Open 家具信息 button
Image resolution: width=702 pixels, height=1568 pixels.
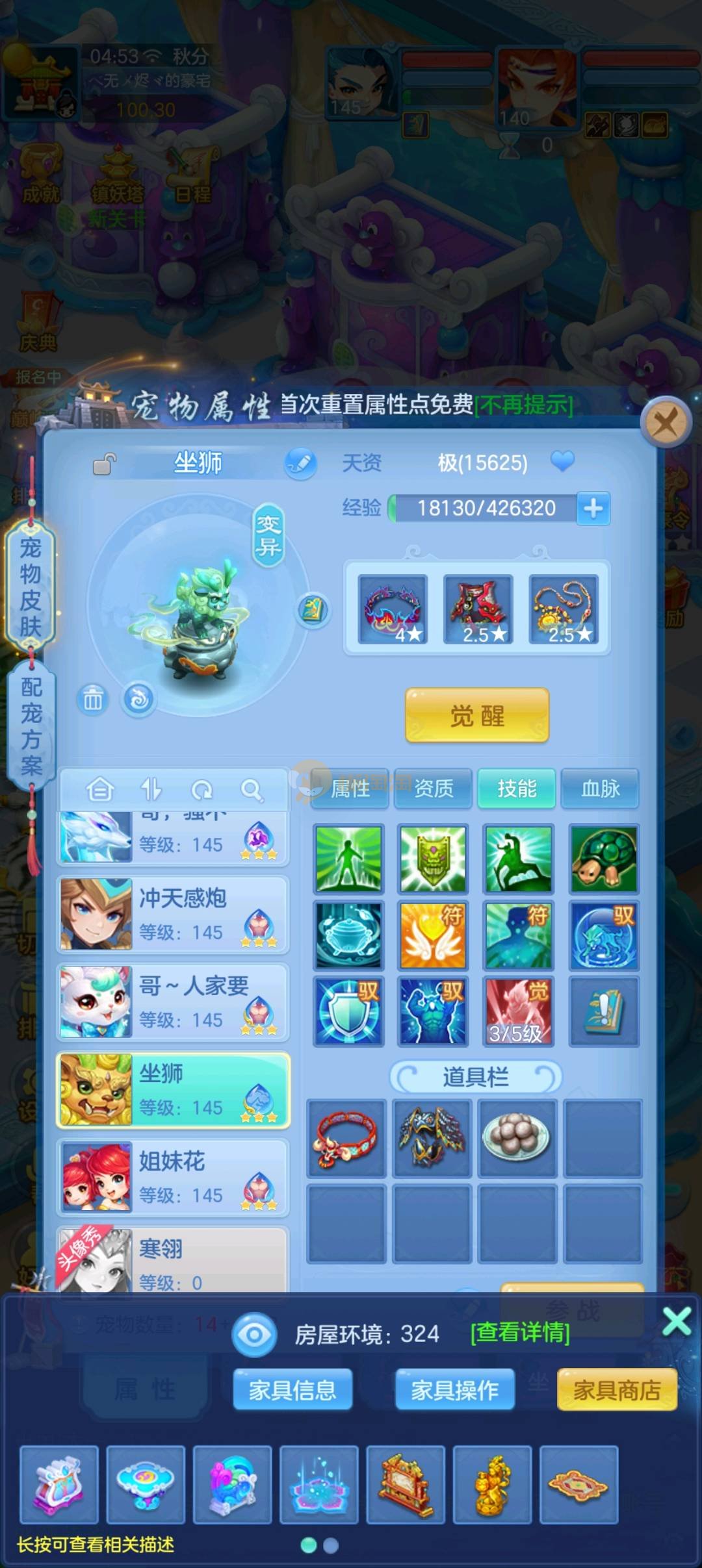click(x=292, y=1390)
